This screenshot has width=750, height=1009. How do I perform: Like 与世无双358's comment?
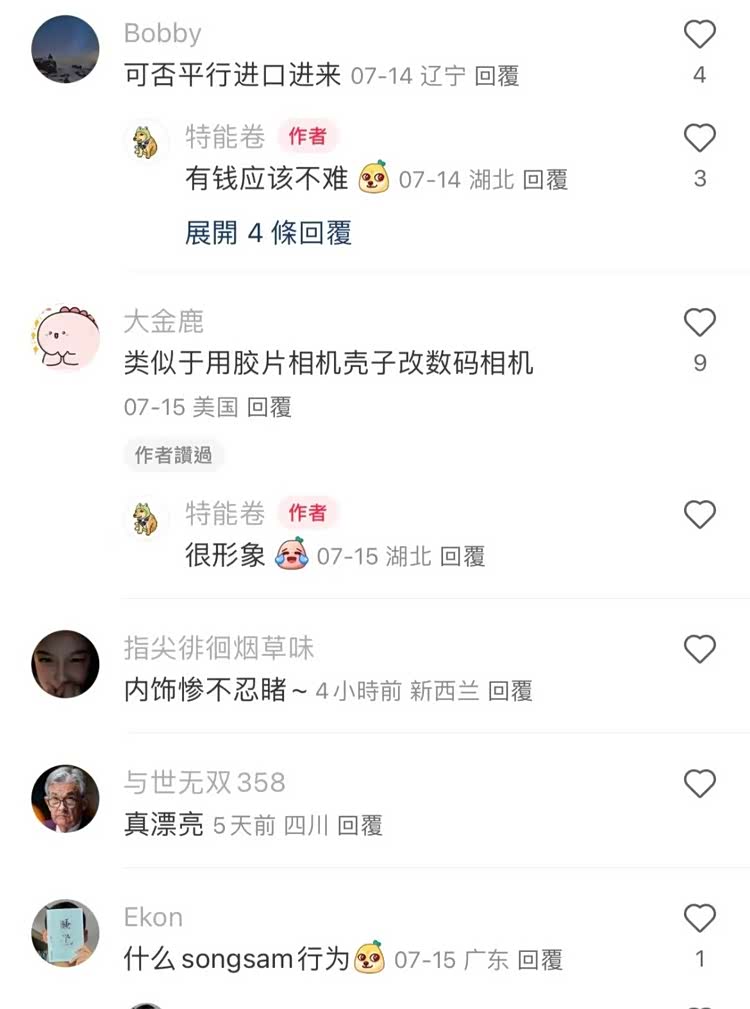pyautogui.click(x=699, y=784)
